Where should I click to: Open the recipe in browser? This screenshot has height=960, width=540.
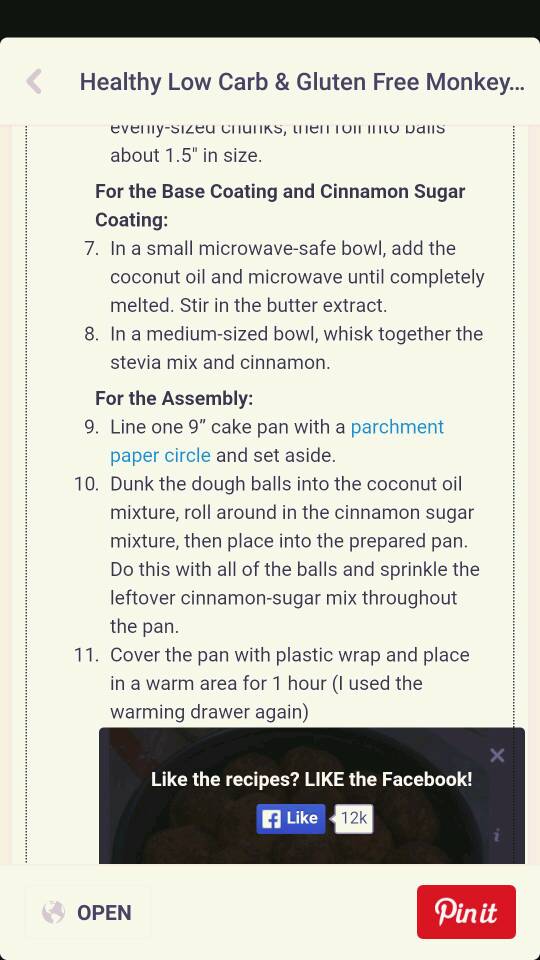88,912
